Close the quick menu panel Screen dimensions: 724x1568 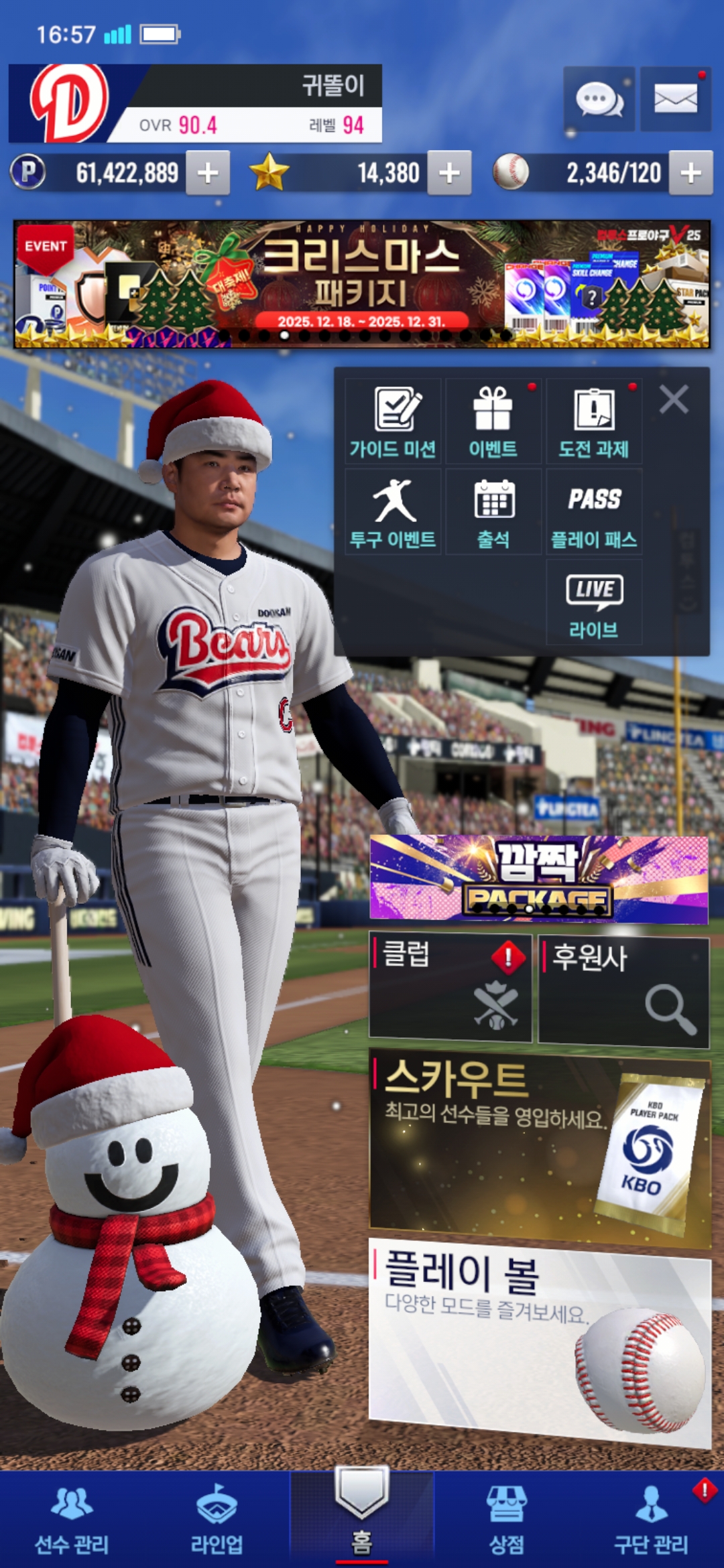coord(674,399)
